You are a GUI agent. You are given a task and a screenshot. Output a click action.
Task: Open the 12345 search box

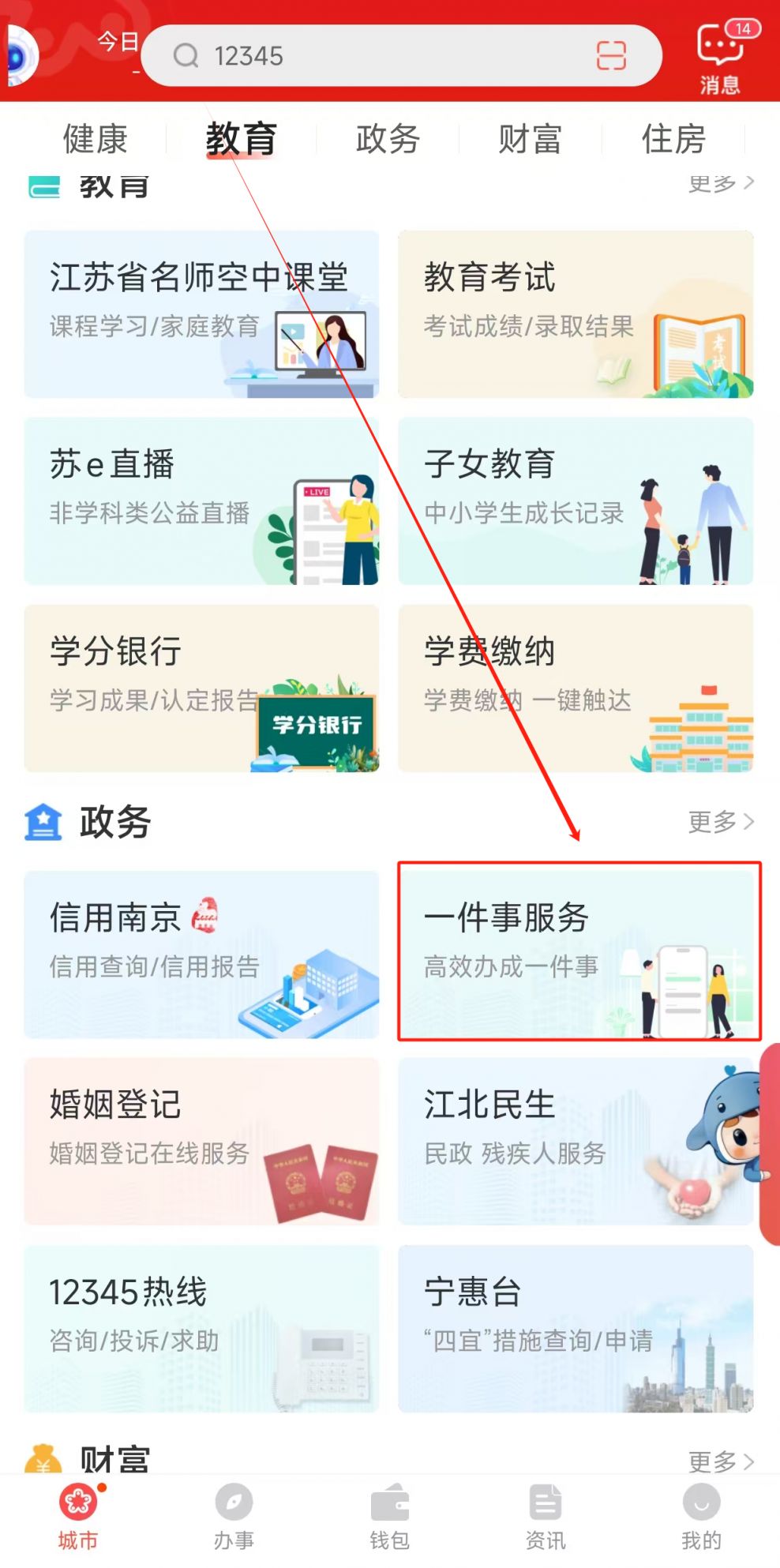tap(379, 55)
